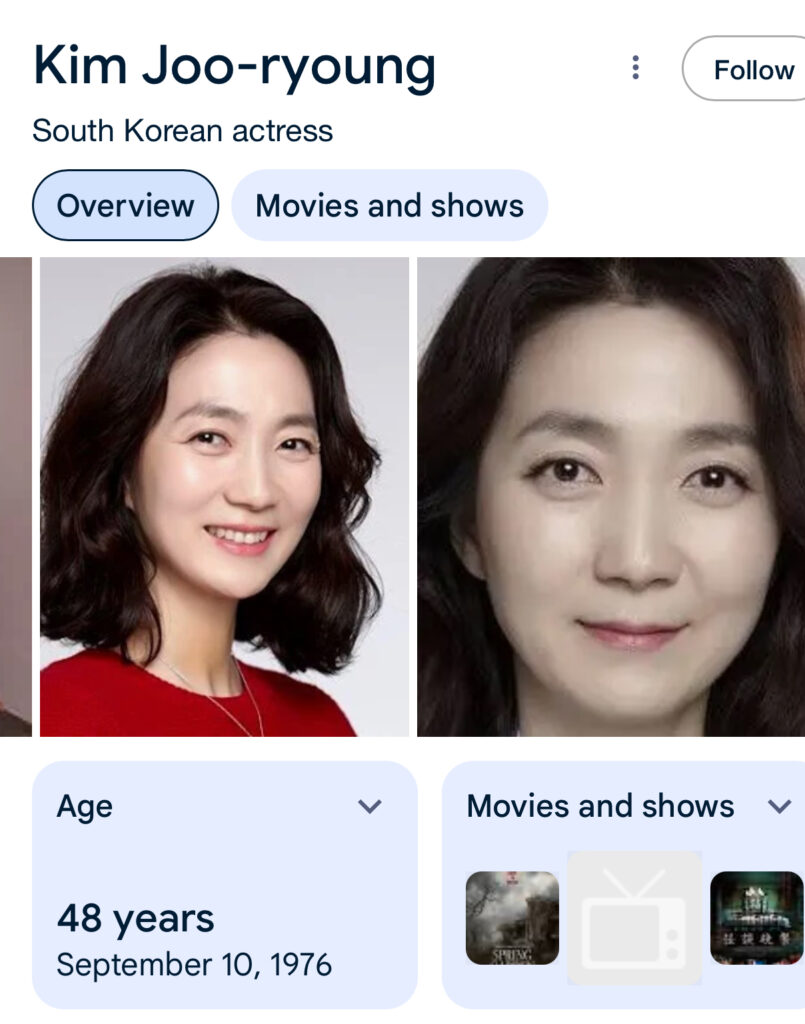Open the dark green poster thumbnail
805x1024 pixels.
click(756, 918)
